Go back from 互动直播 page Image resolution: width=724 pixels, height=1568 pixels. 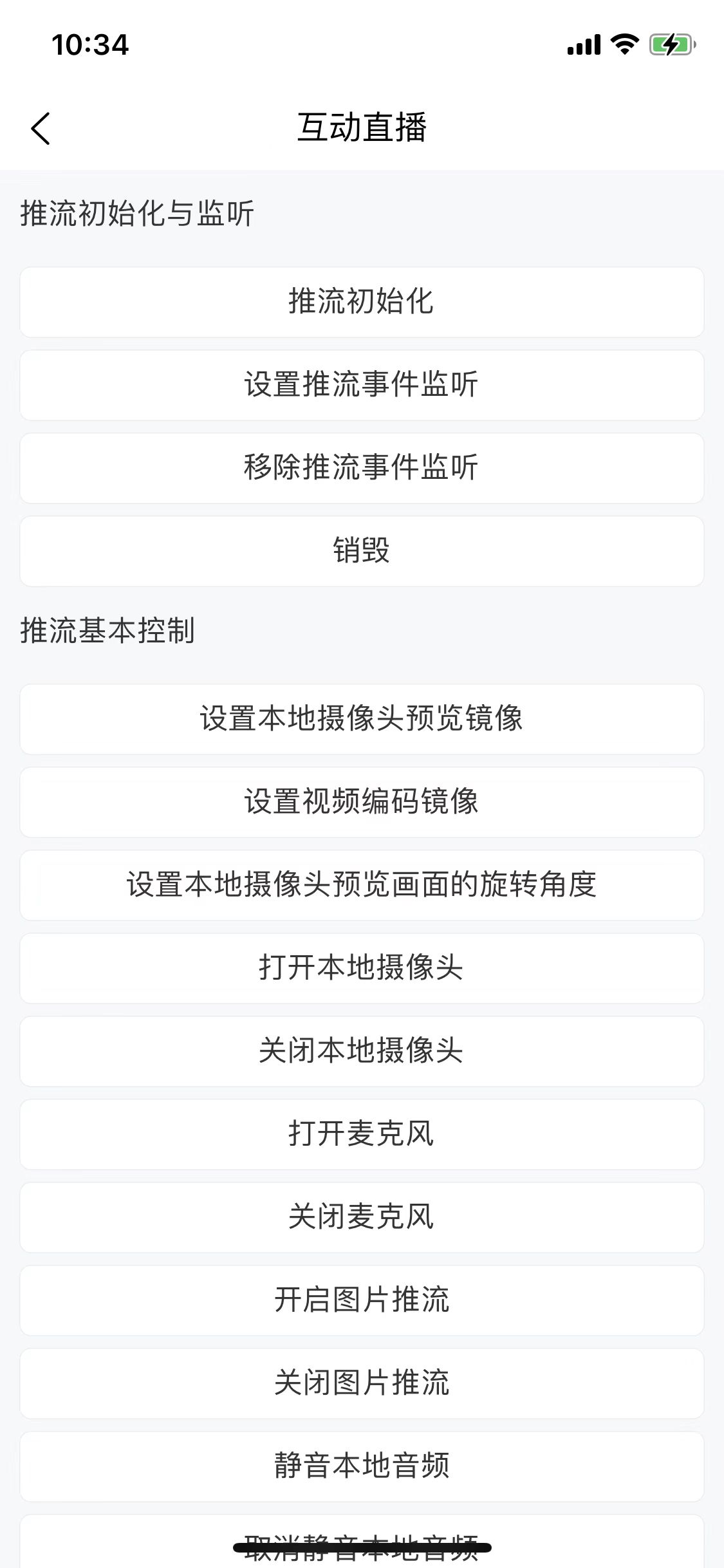point(41,128)
